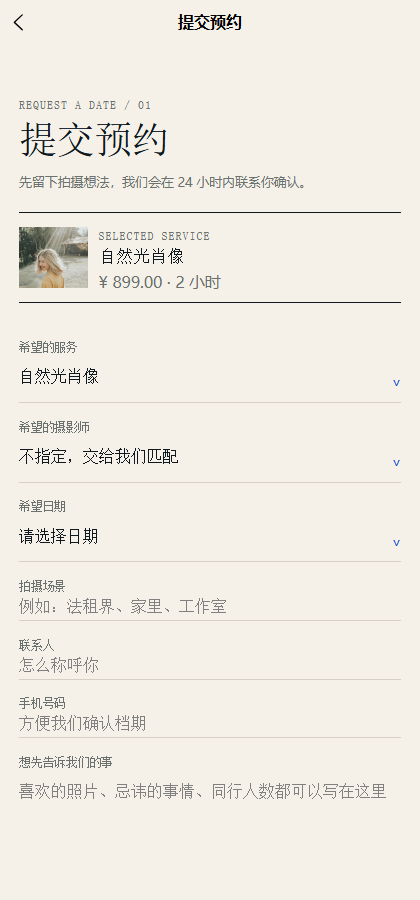
Task: Select the 手机号码 phone field
Action: (209, 724)
